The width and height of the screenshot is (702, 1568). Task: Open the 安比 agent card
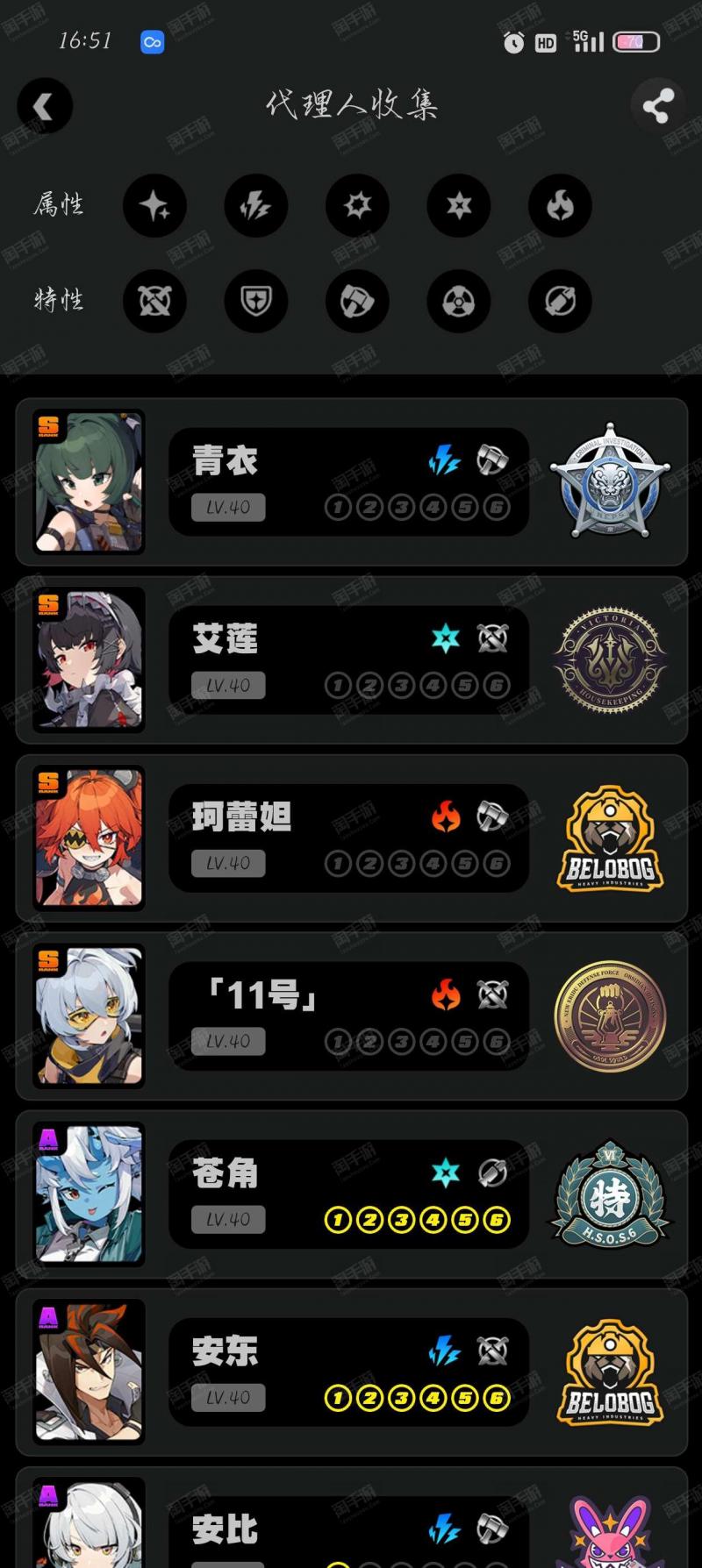351,1517
